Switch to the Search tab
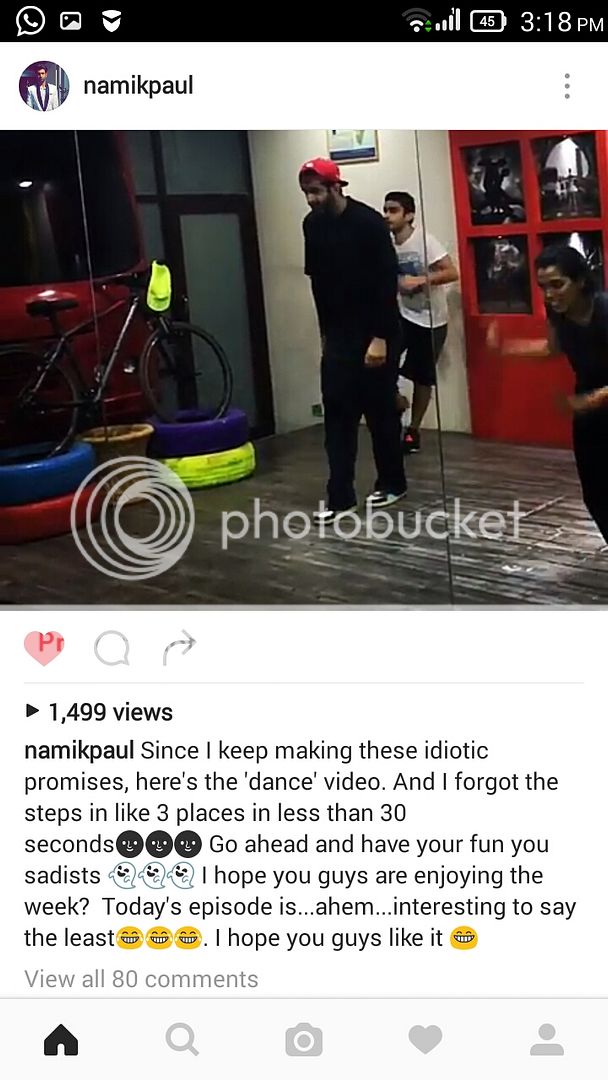The height and width of the screenshot is (1080, 608). (x=182, y=1040)
